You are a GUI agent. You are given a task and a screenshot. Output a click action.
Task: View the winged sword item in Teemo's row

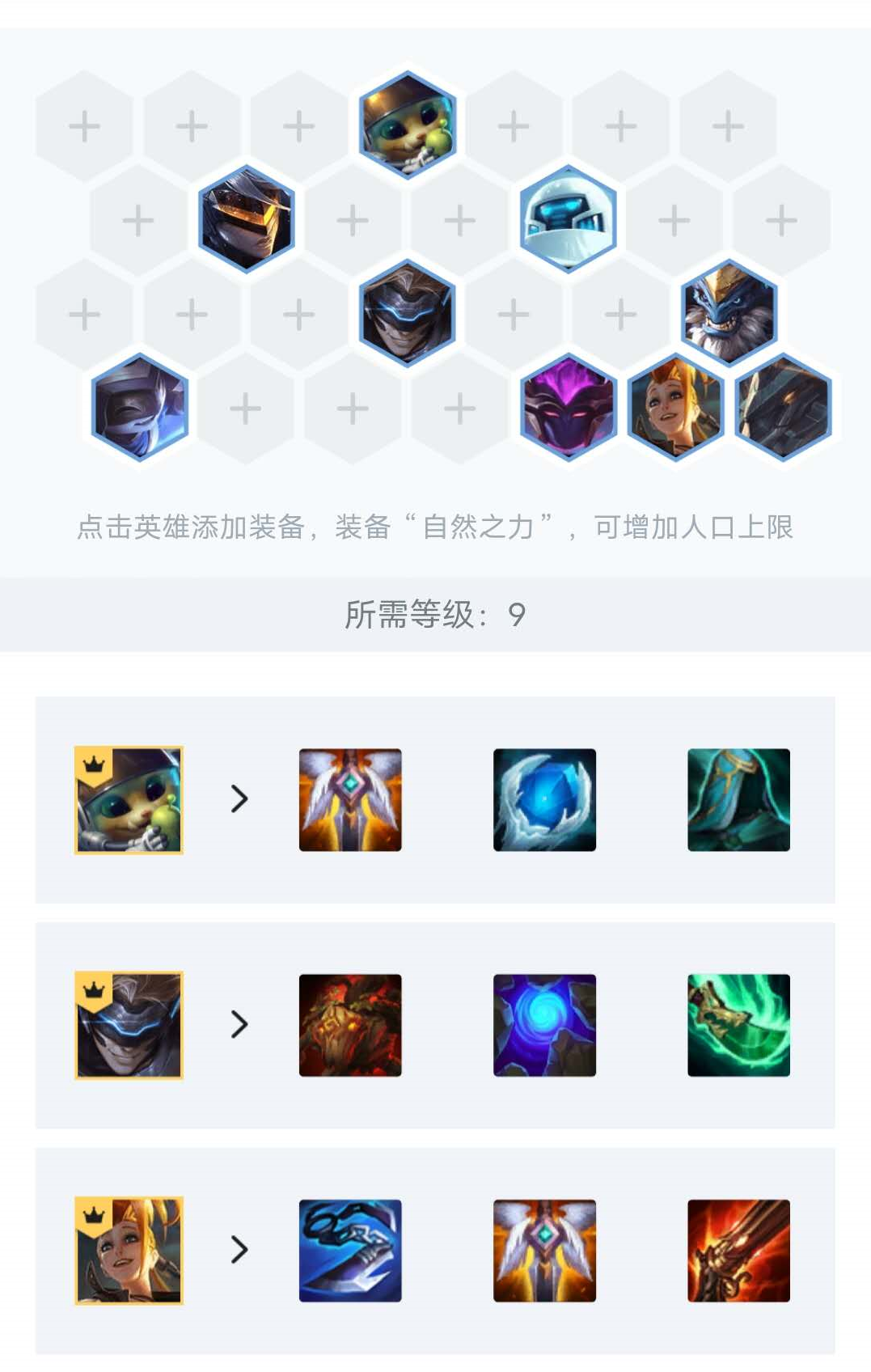pyautogui.click(x=350, y=800)
